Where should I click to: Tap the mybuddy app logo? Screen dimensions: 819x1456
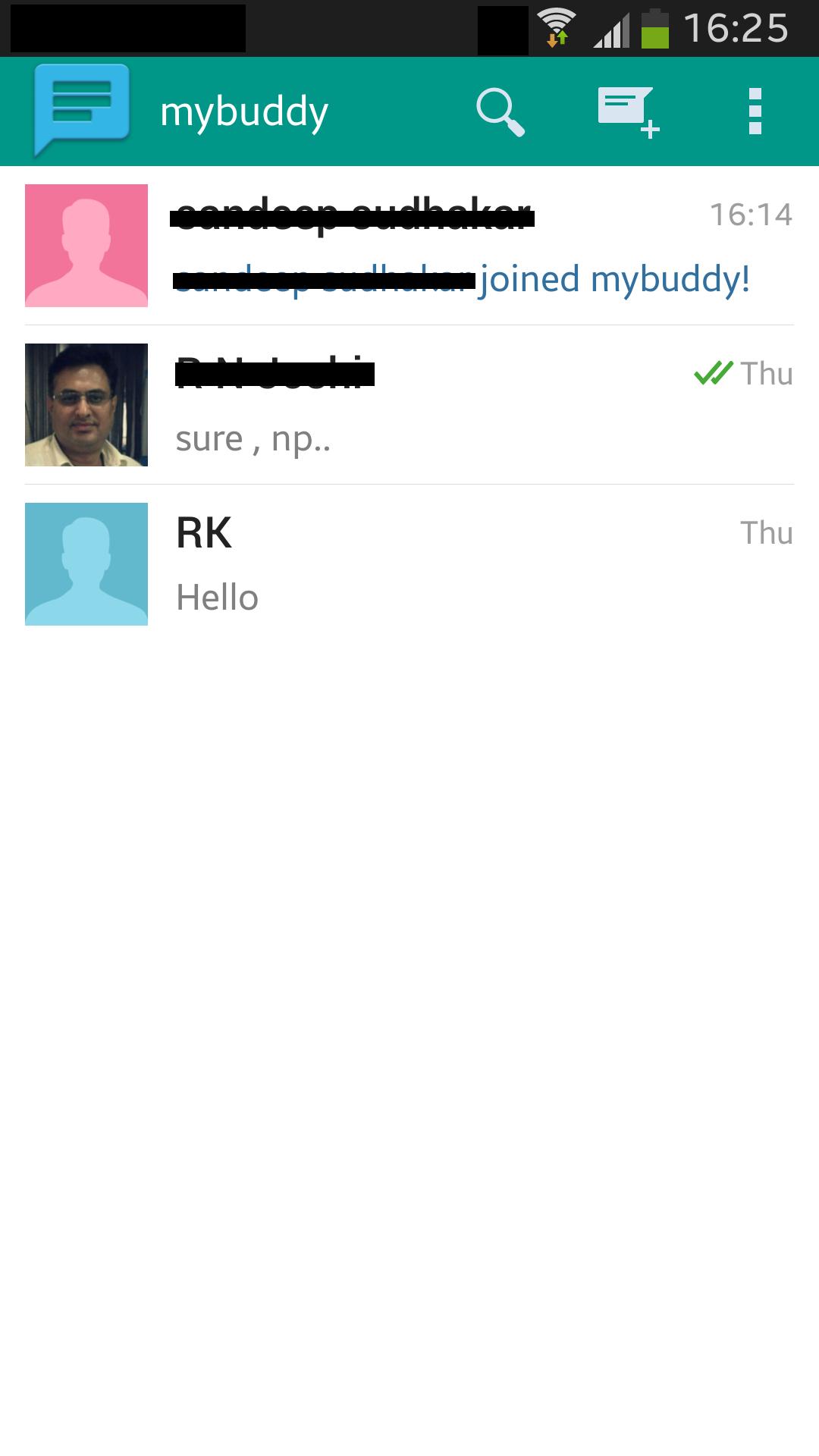pos(82,111)
